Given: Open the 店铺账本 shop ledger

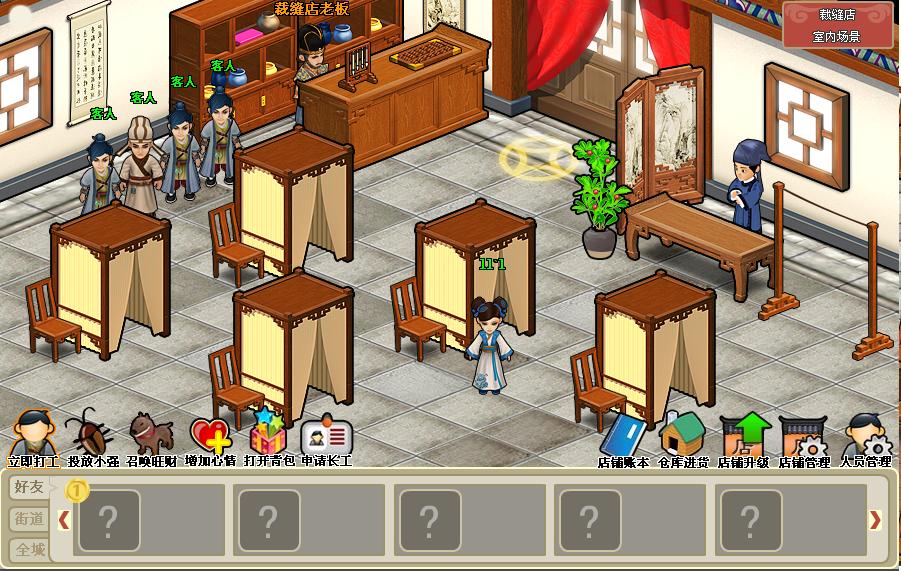Looking at the screenshot, I should click(623, 440).
